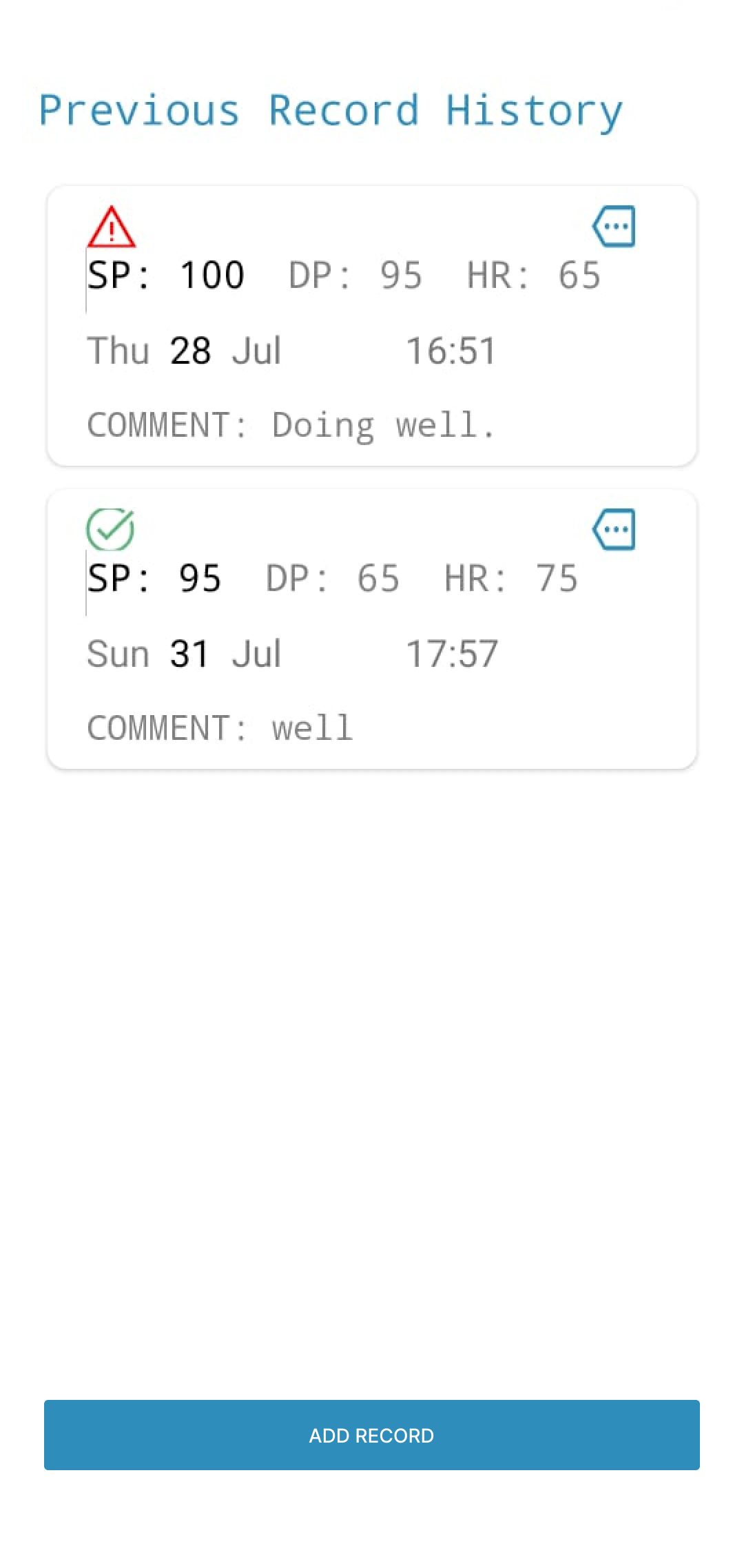The image size is (744, 1568).
Task: Click the ellipsis tag icon beside the warning record
Action: [613, 225]
